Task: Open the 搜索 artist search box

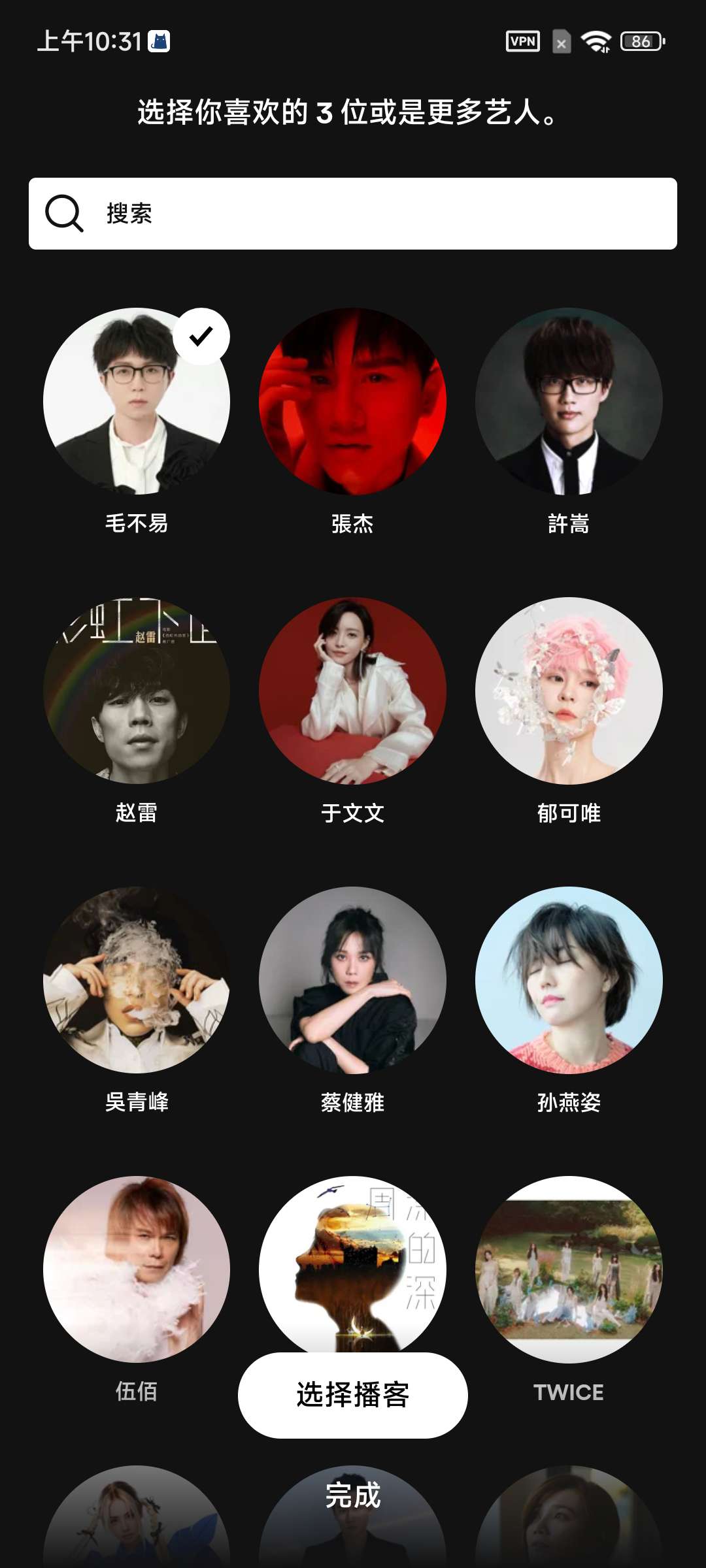Action: pyautogui.click(x=353, y=214)
